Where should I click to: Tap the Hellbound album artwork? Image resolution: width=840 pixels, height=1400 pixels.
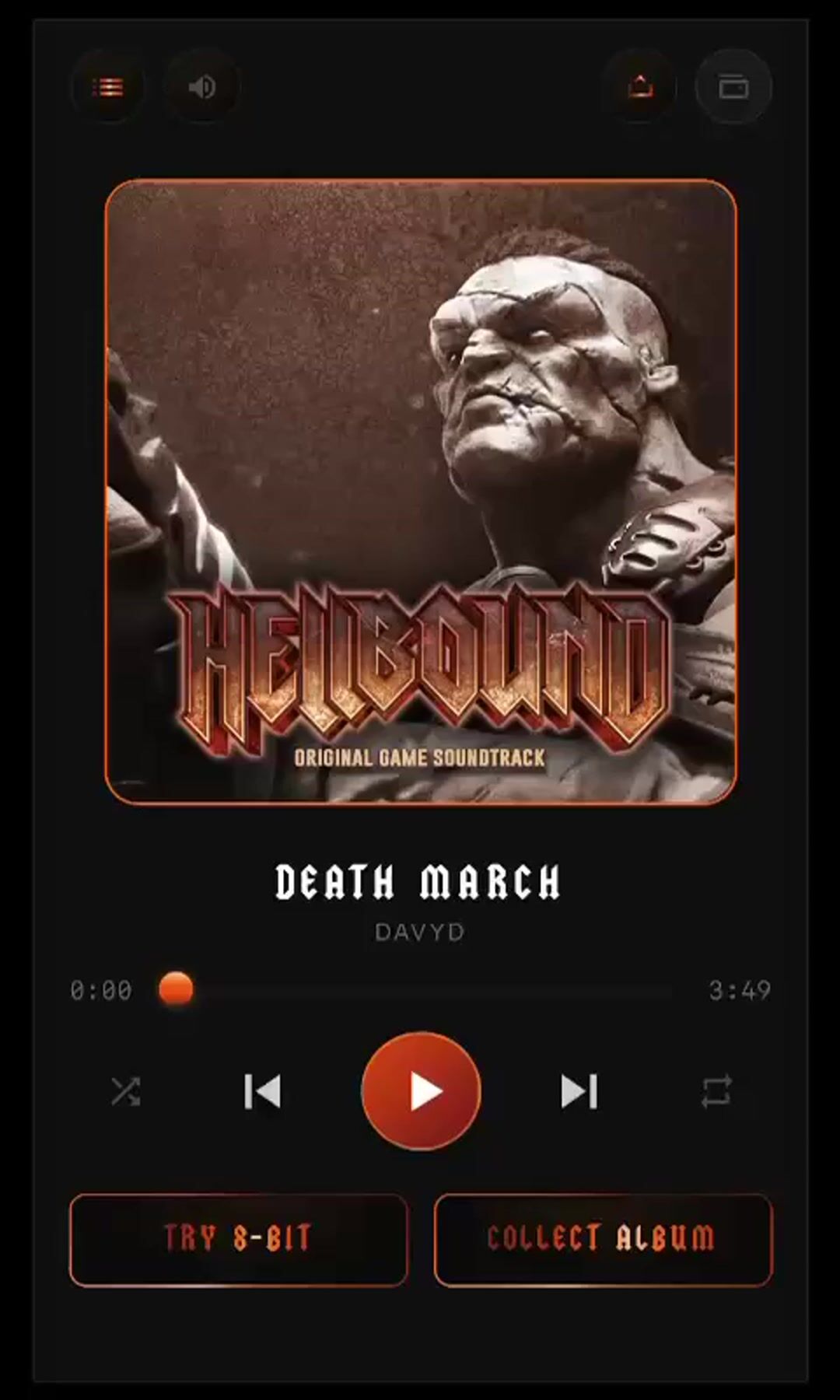click(420, 492)
